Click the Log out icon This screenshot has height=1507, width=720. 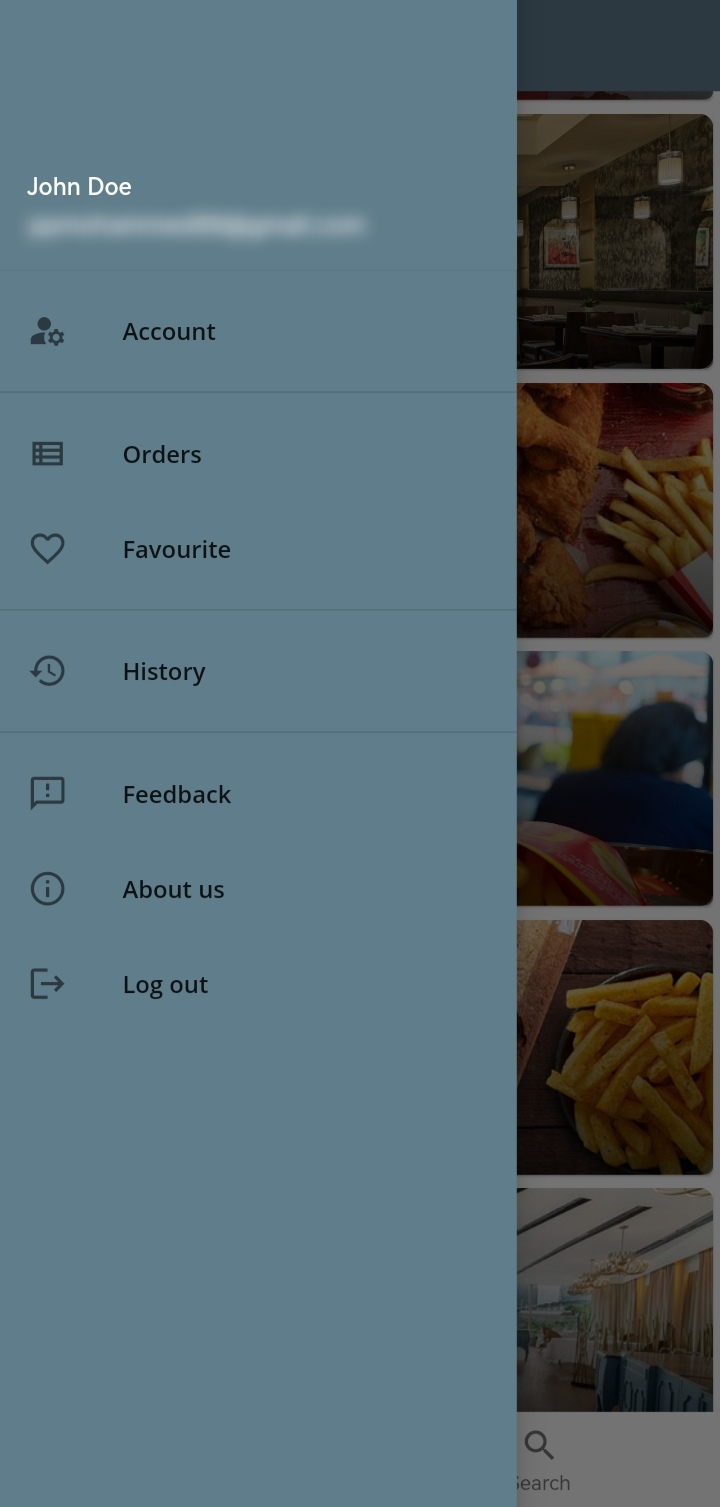(46, 984)
